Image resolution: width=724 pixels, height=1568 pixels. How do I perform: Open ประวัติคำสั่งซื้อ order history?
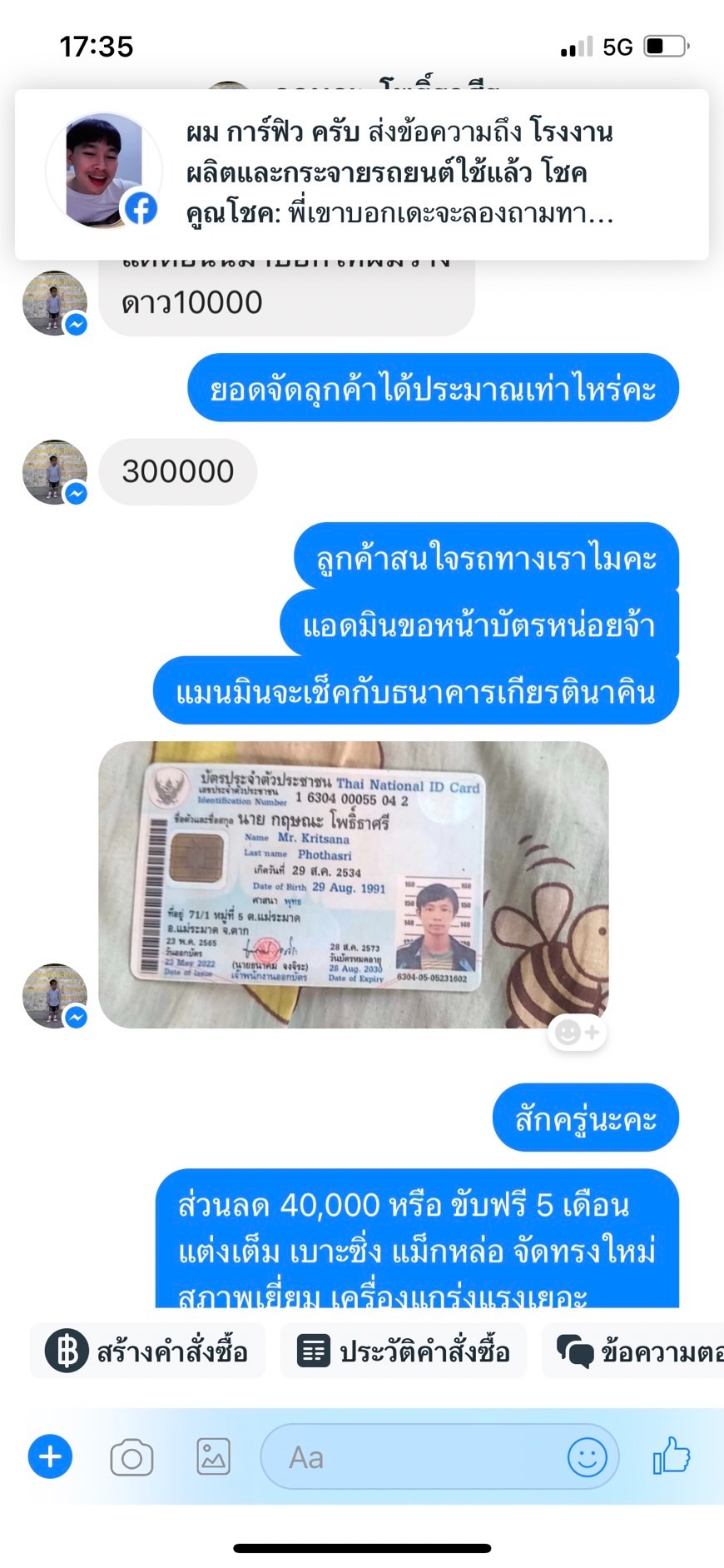click(x=404, y=1351)
